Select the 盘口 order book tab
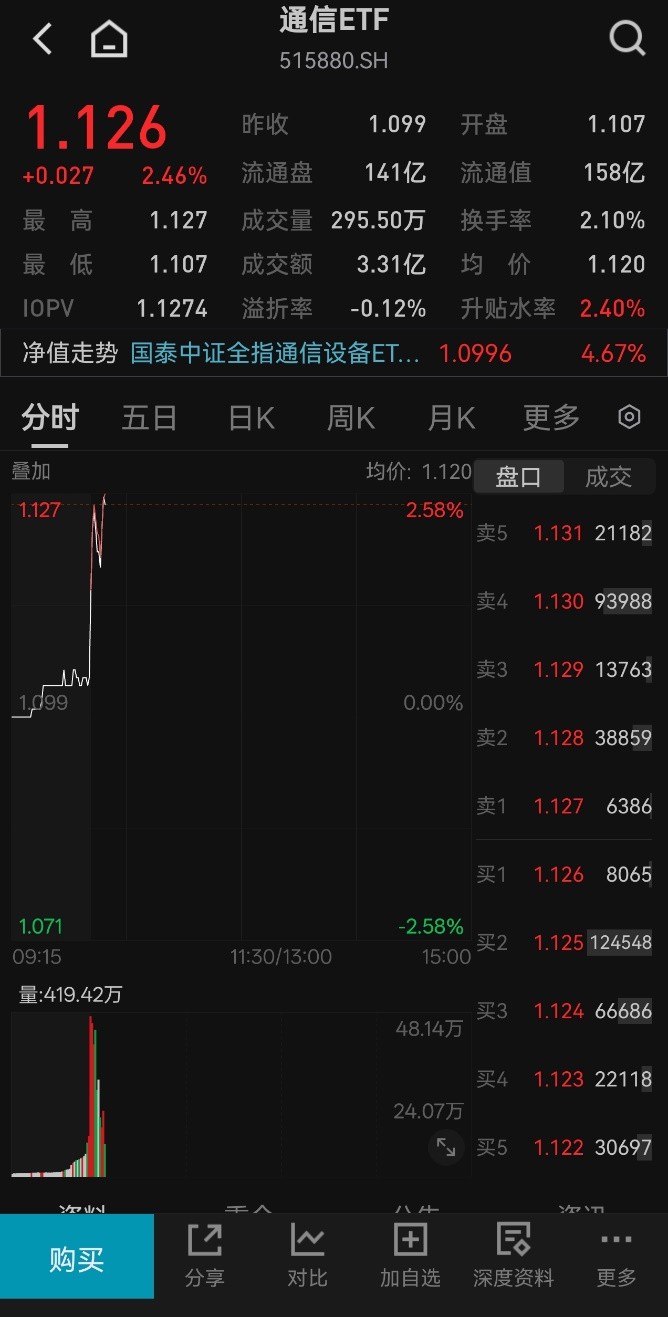This screenshot has height=1317, width=668. click(519, 477)
